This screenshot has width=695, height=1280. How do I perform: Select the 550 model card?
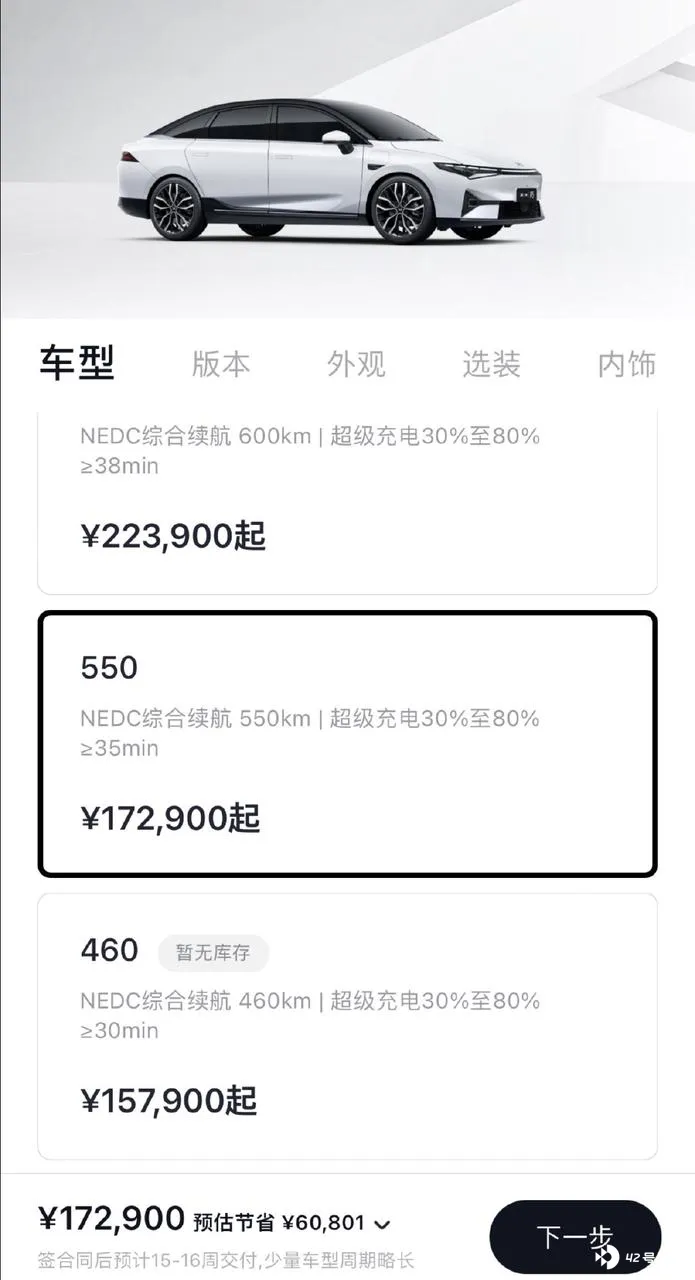click(347, 743)
